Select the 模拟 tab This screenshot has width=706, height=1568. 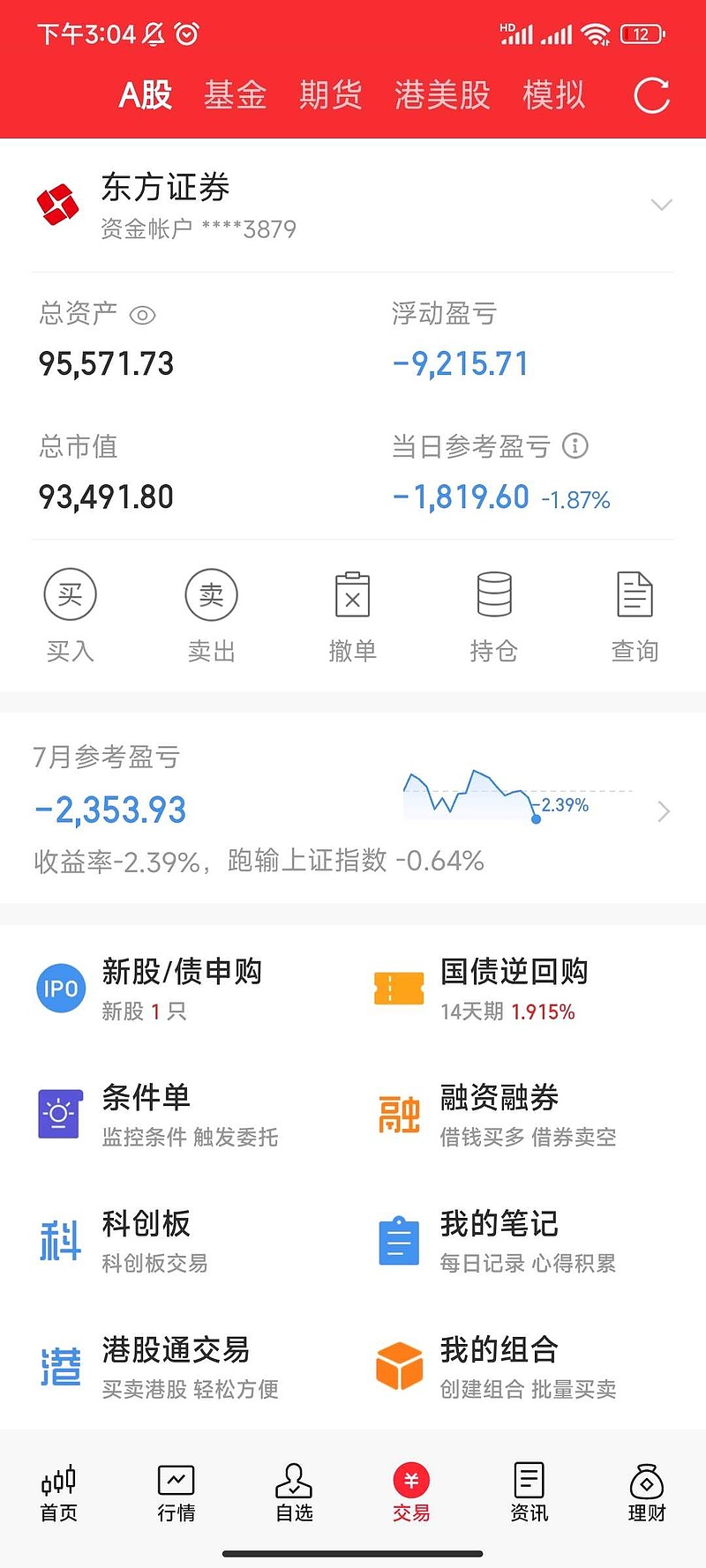click(x=554, y=94)
